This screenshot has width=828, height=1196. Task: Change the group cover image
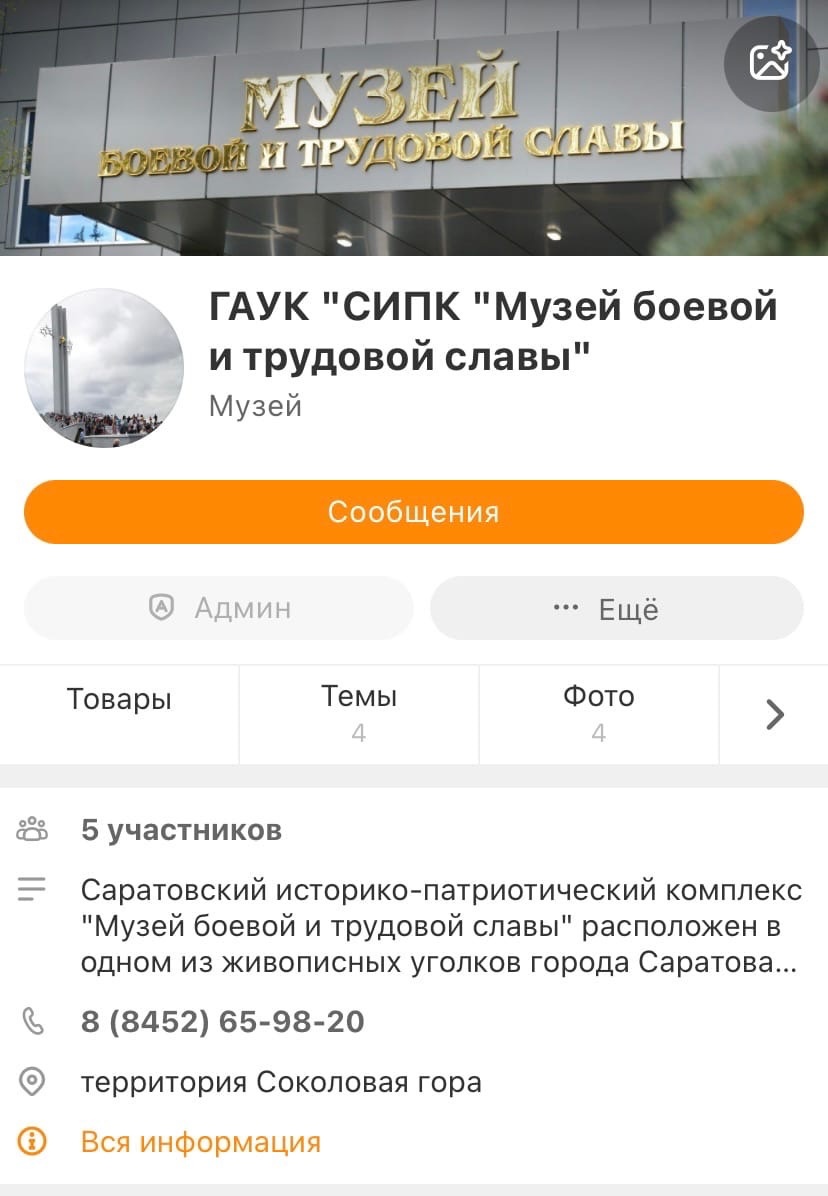pos(771,62)
